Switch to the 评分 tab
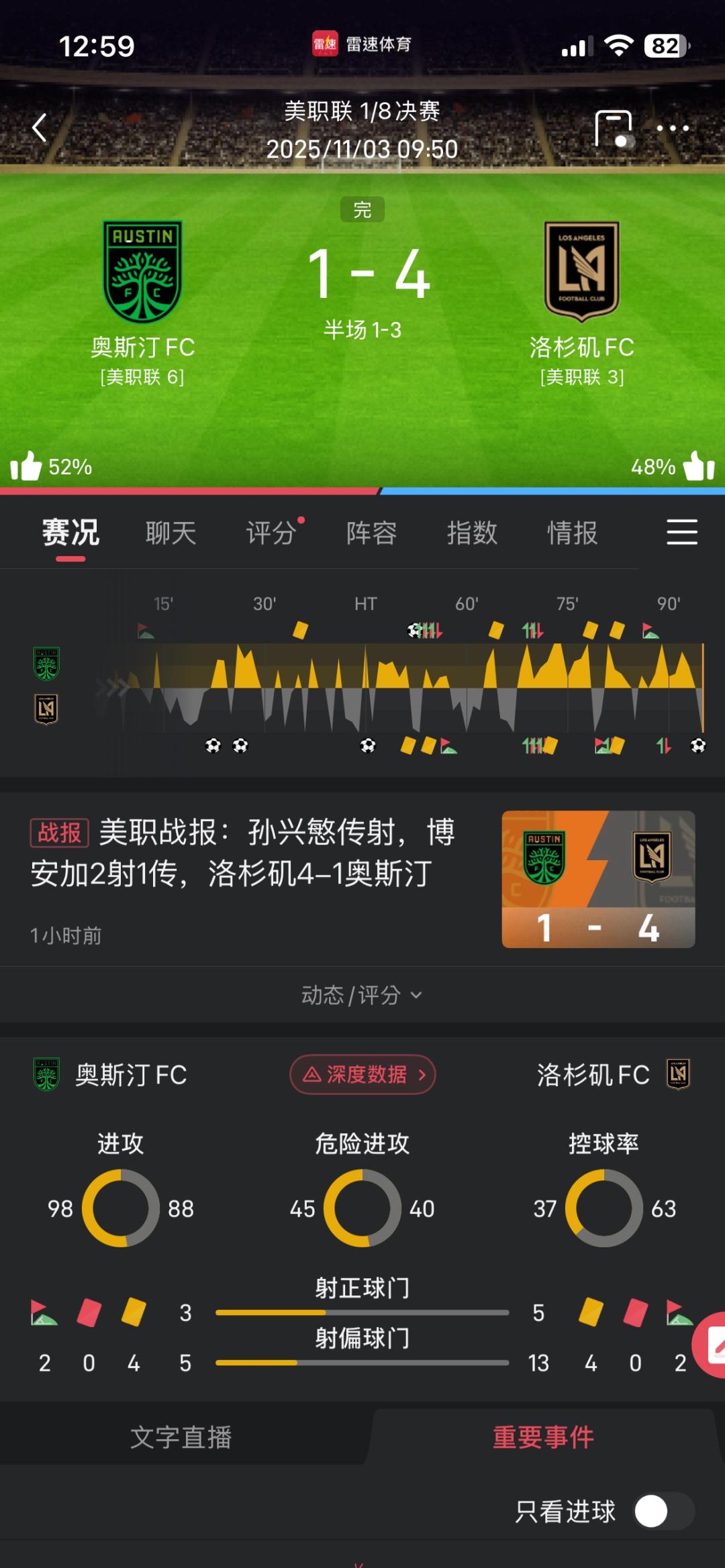 pos(271,533)
